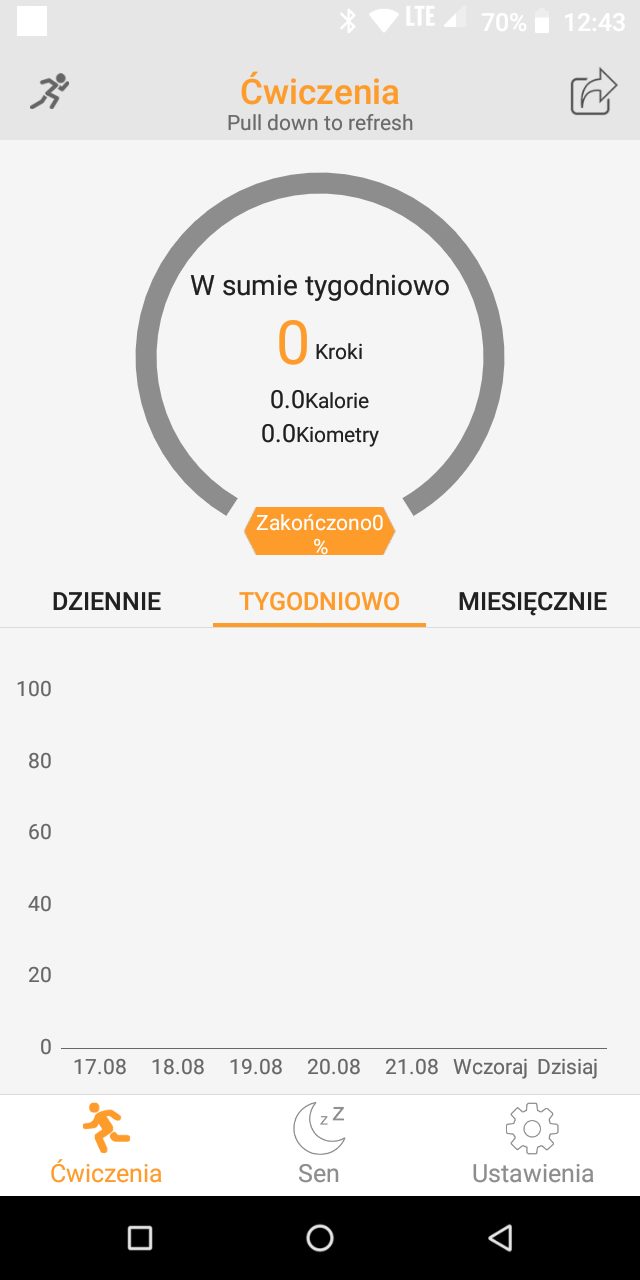The image size is (640, 1280).
Task: Switch to the DZIENNIE tab
Action: tap(106, 601)
